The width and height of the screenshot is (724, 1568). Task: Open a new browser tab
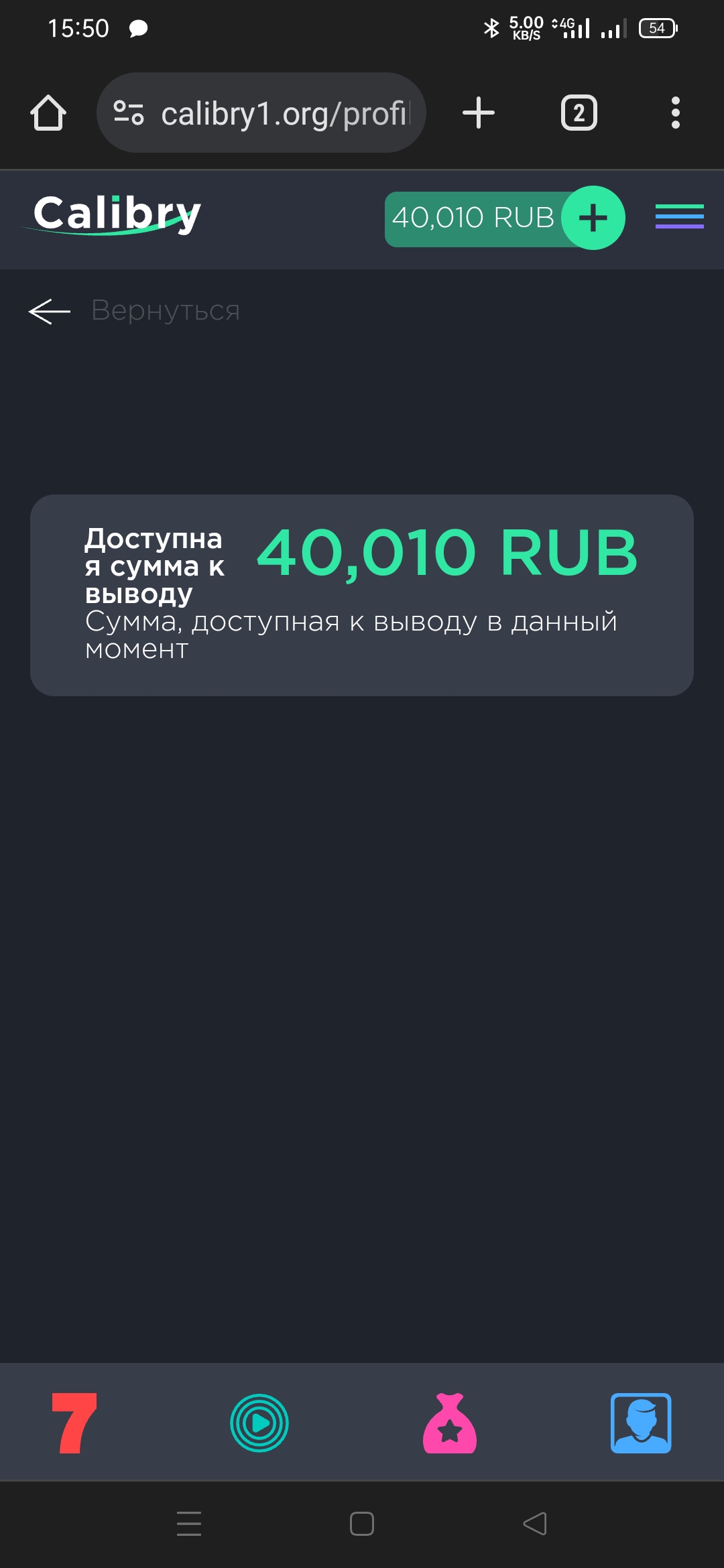click(x=479, y=113)
